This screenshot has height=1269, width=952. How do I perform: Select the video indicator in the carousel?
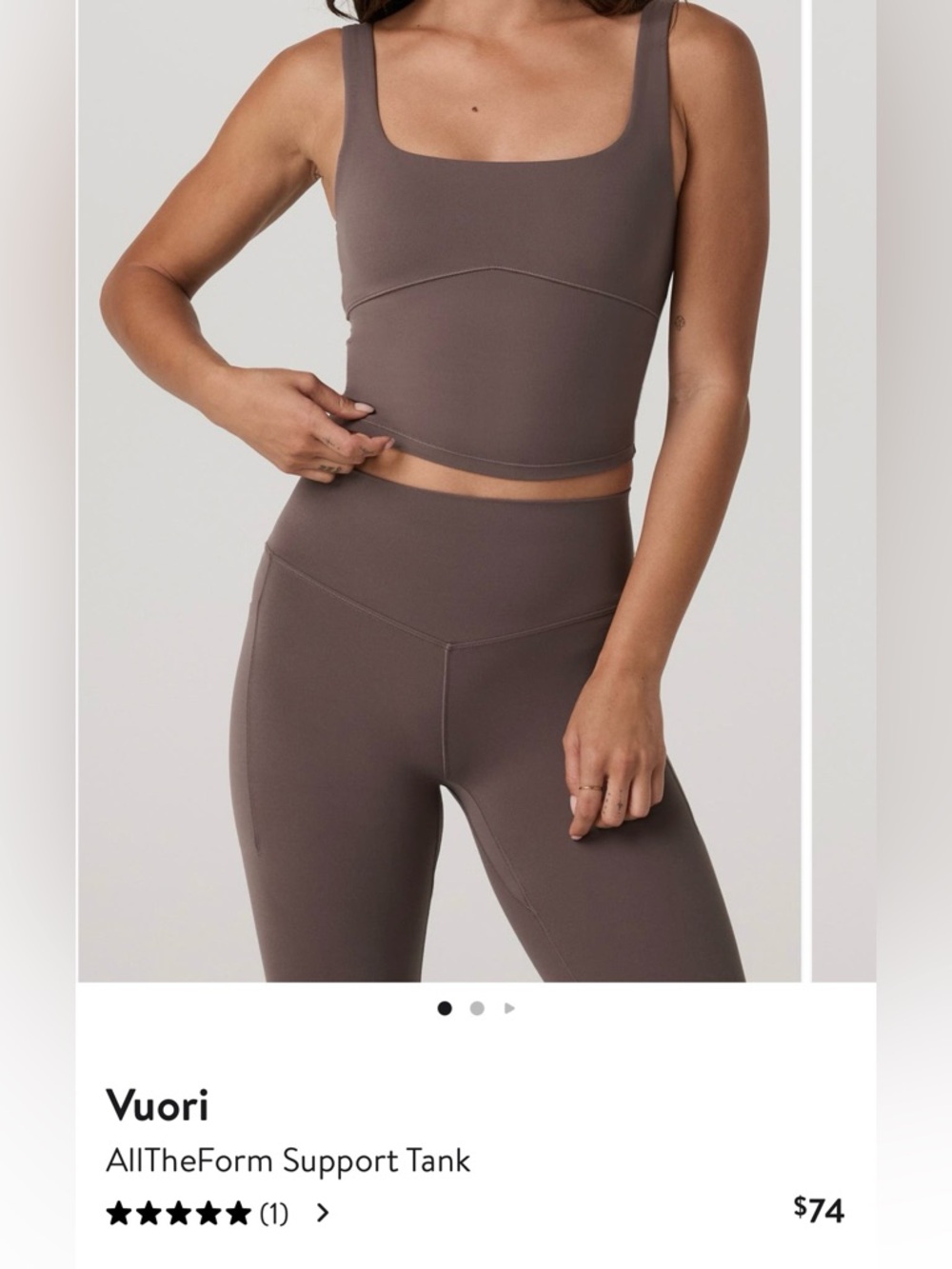[509, 1008]
